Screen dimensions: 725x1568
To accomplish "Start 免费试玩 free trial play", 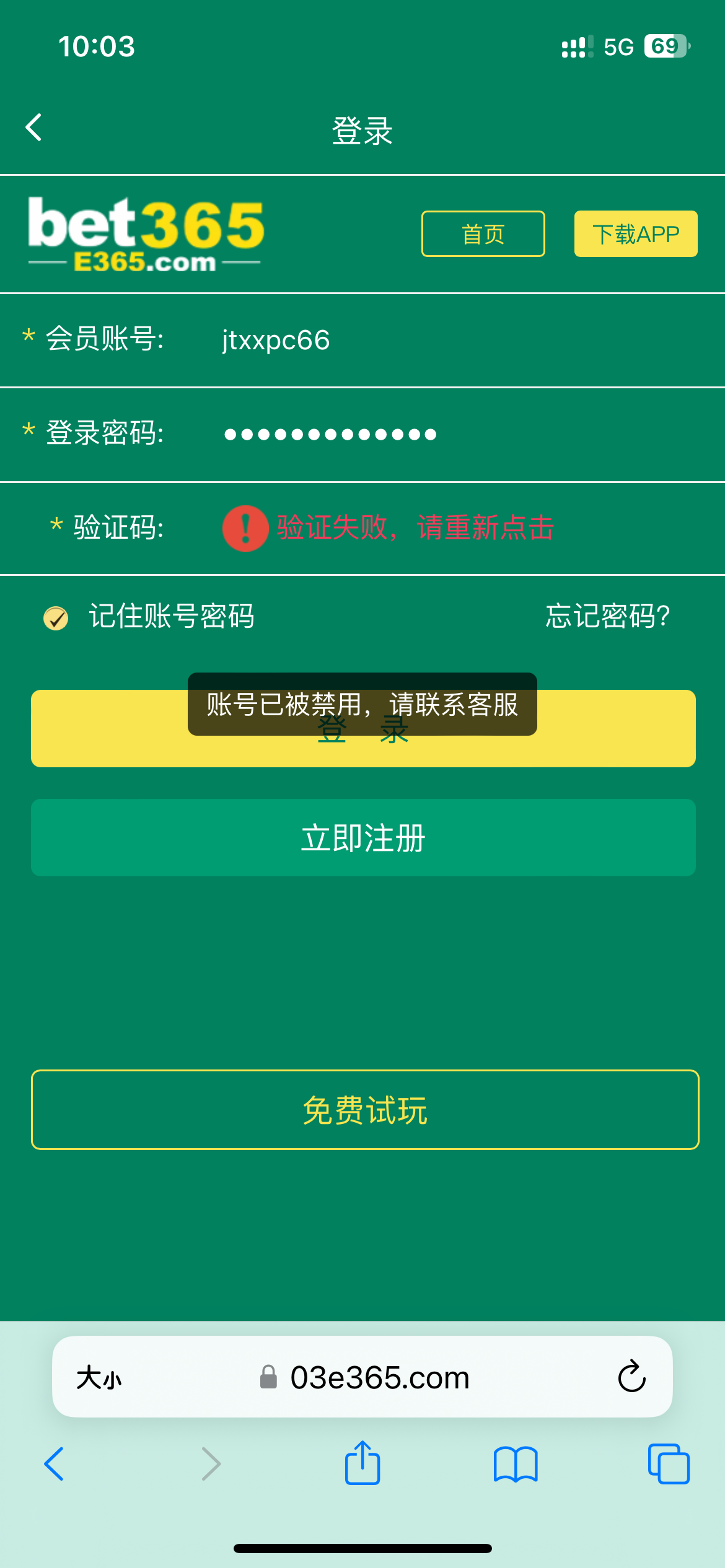I will point(364,1110).
